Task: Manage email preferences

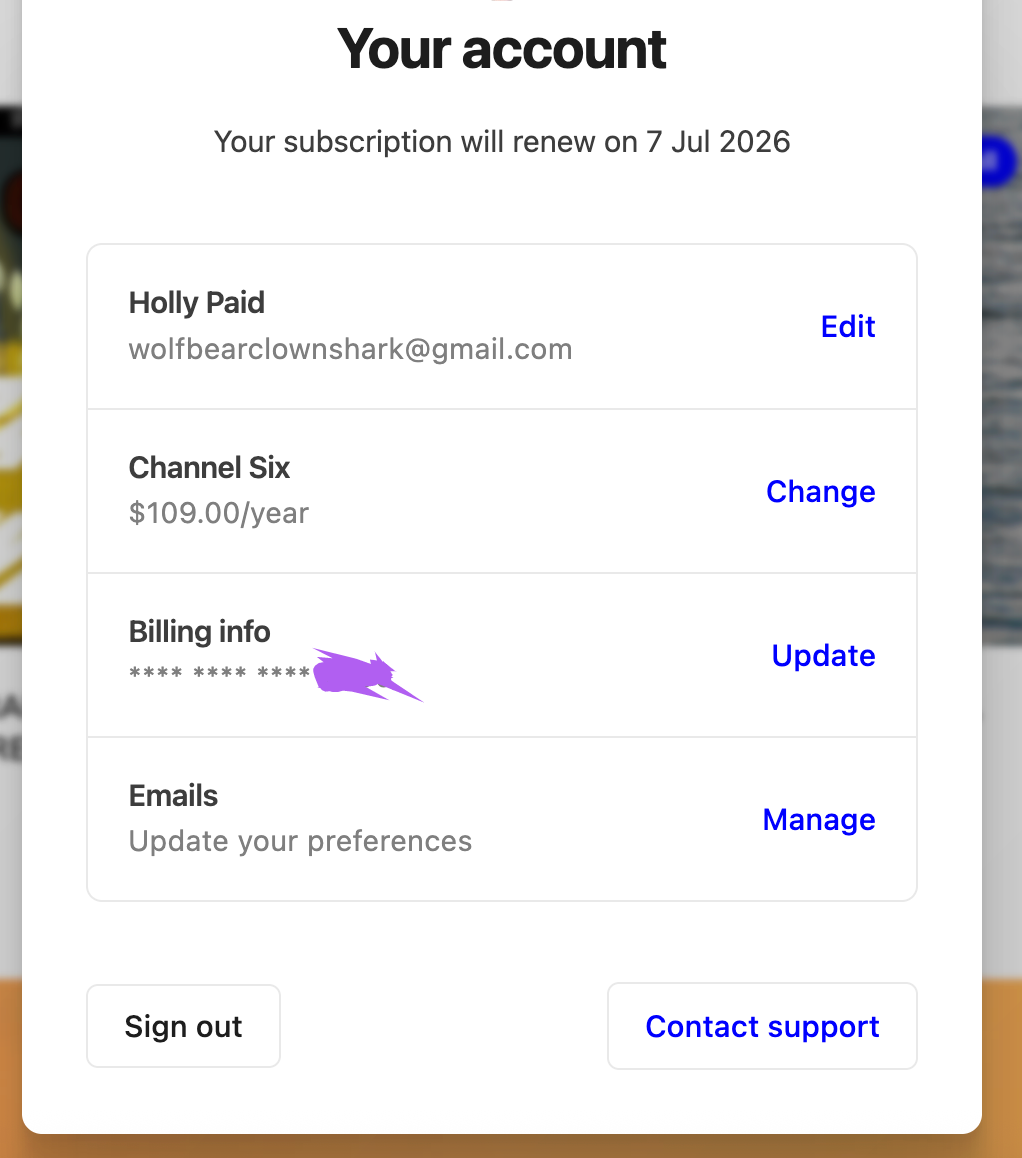Action: click(818, 819)
